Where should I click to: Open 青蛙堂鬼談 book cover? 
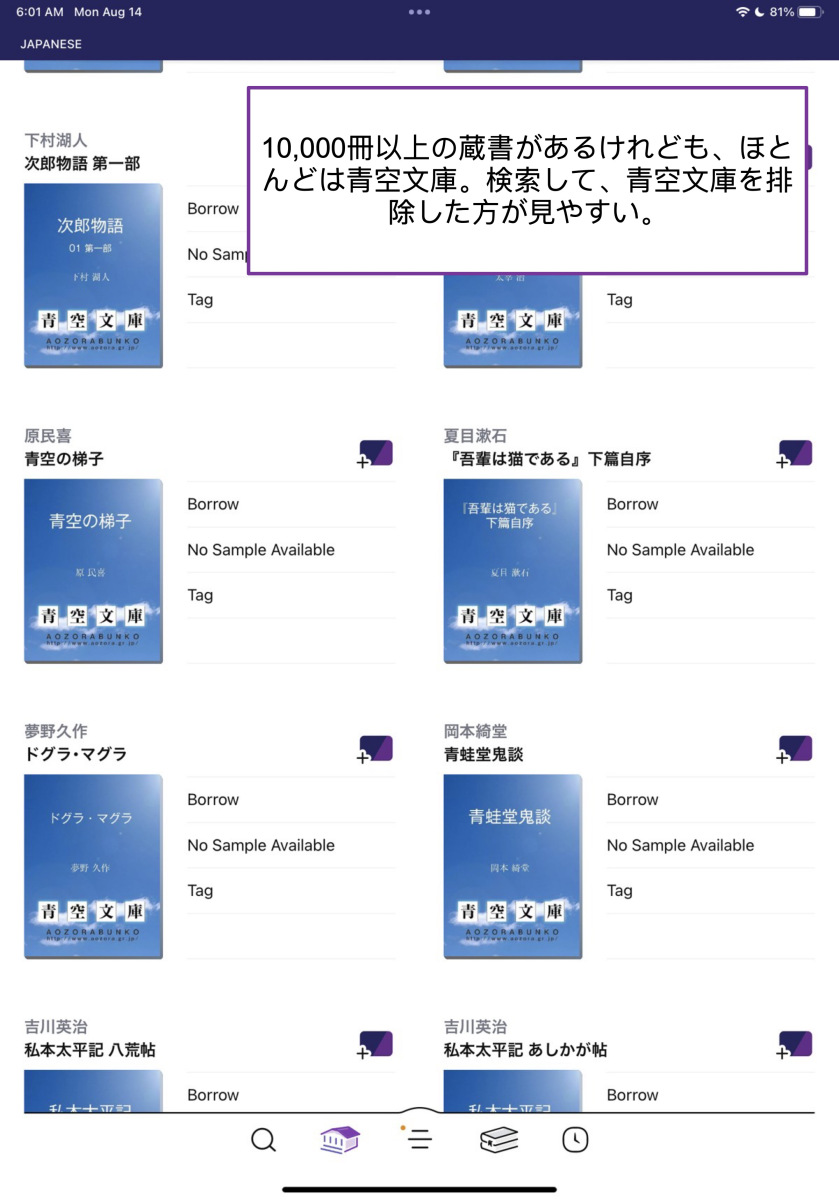coord(512,866)
